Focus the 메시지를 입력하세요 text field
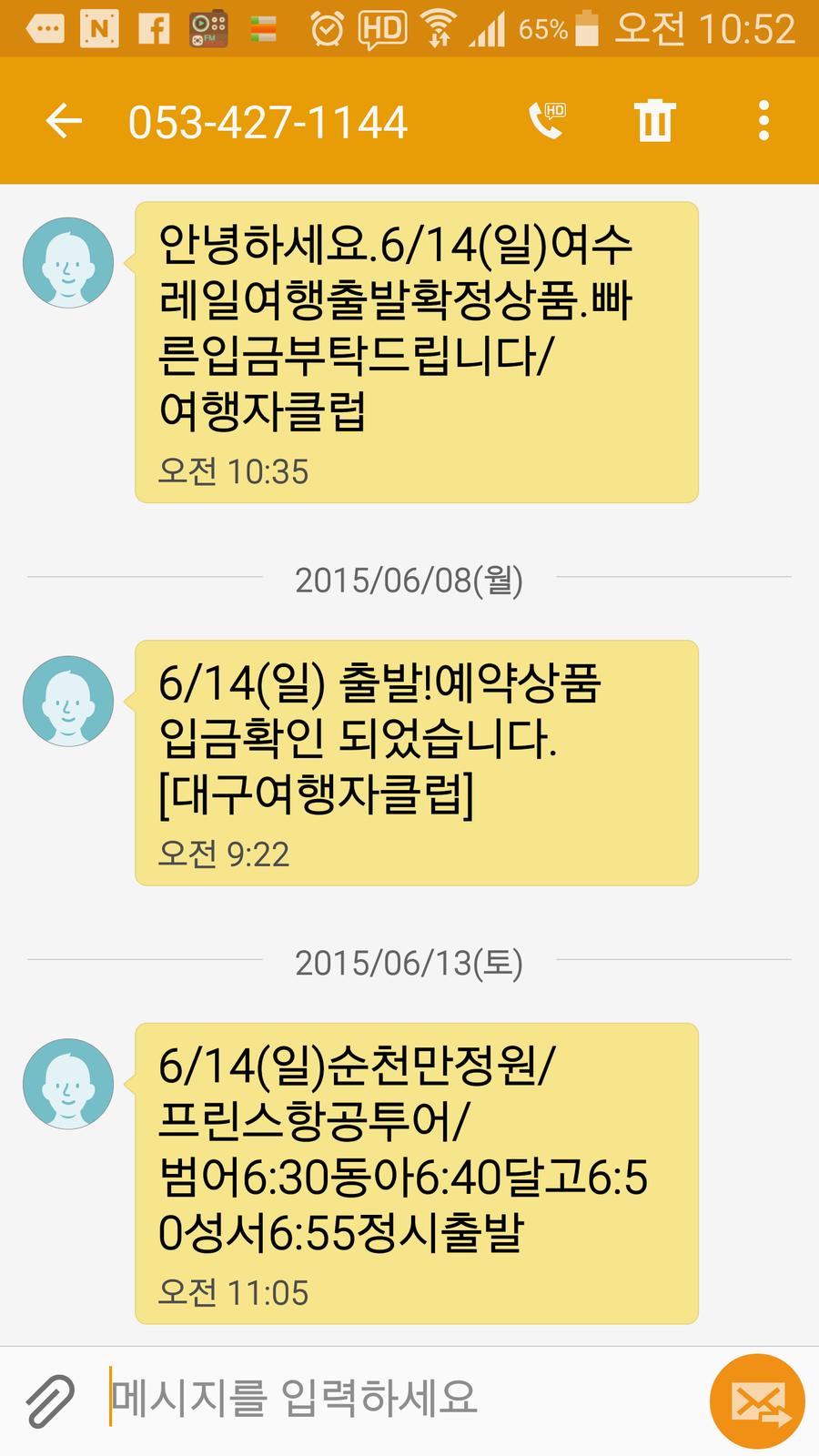Viewport: 819px width, 1456px height. pyautogui.click(x=400, y=1398)
